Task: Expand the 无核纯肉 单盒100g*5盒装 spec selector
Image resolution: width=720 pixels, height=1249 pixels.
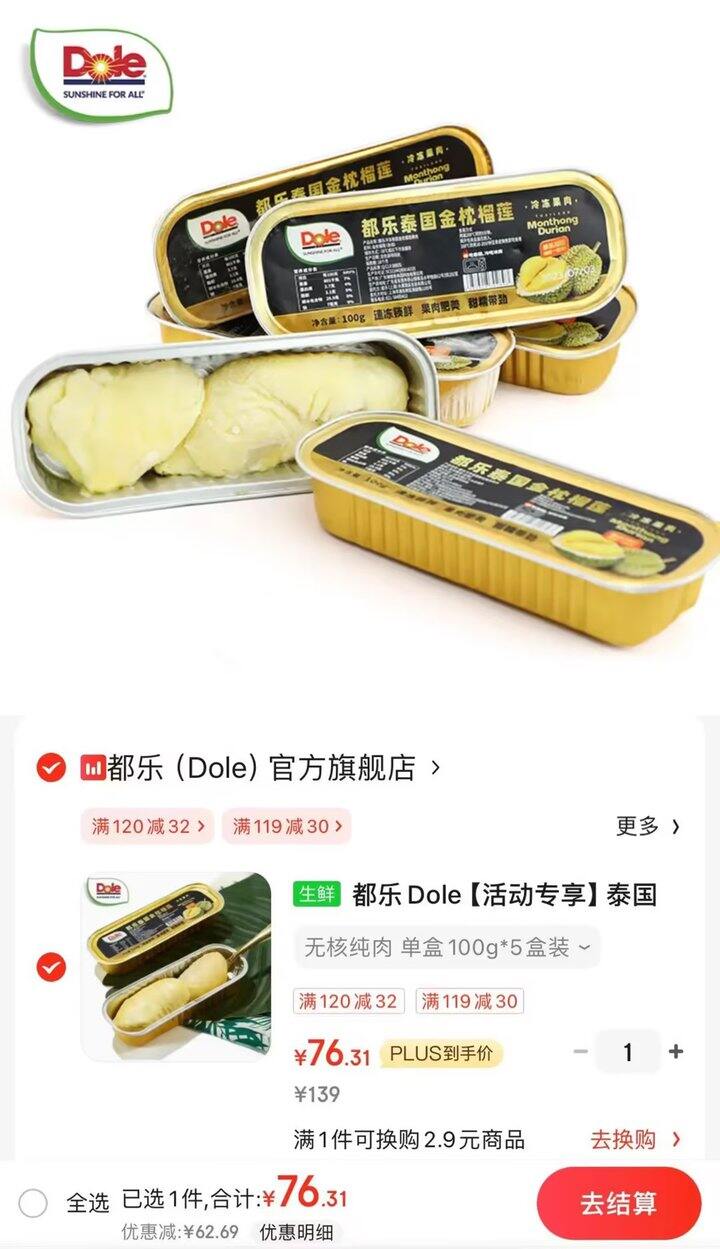Action: pyautogui.click(x=447, y=947)
